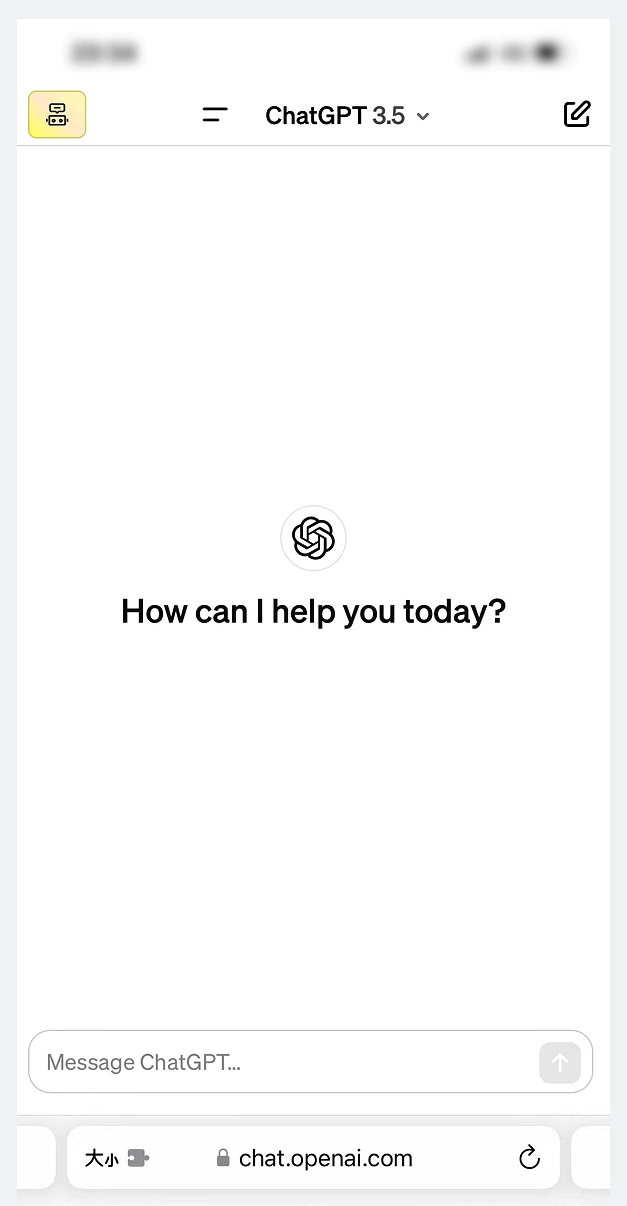Open the browser page size settings
This screenshot has height=1206, width=627.
(x=102, y=1159)
